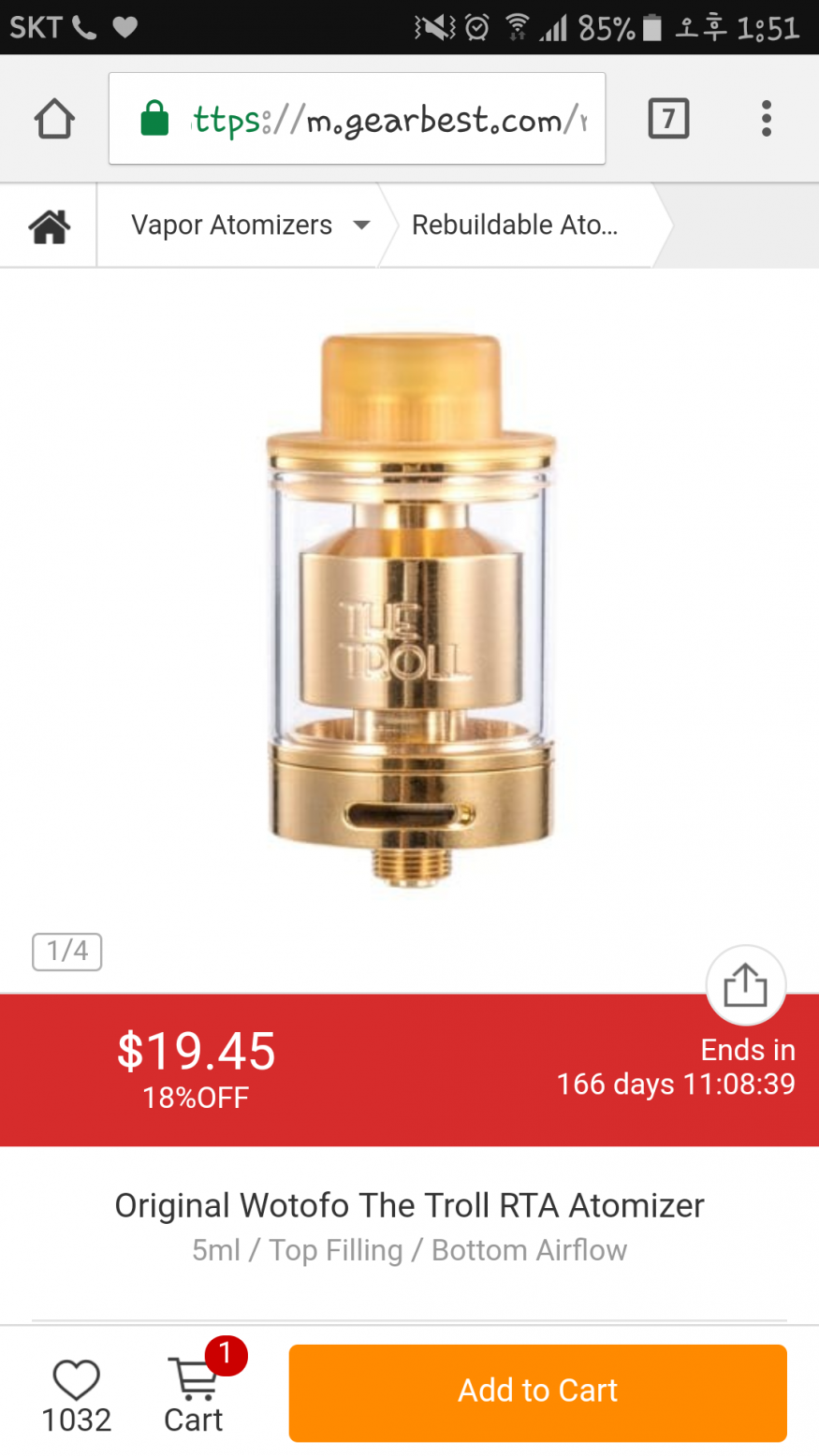
Task: Add this item to favorites
Action: (76, 1381)
